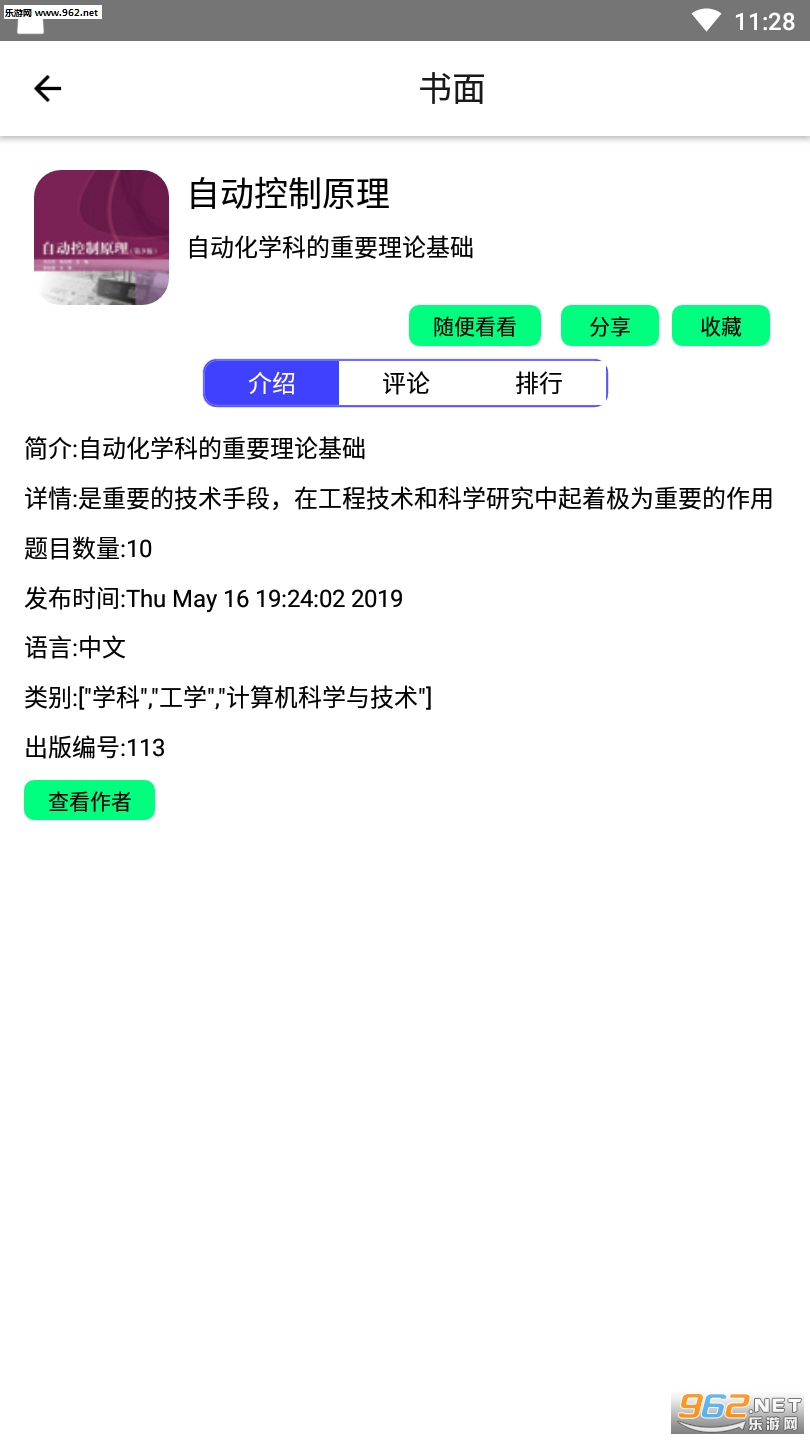Viewport: 810px width, 1440px height.
Task: View the author via 查看作者
Action: coord(90,801)
